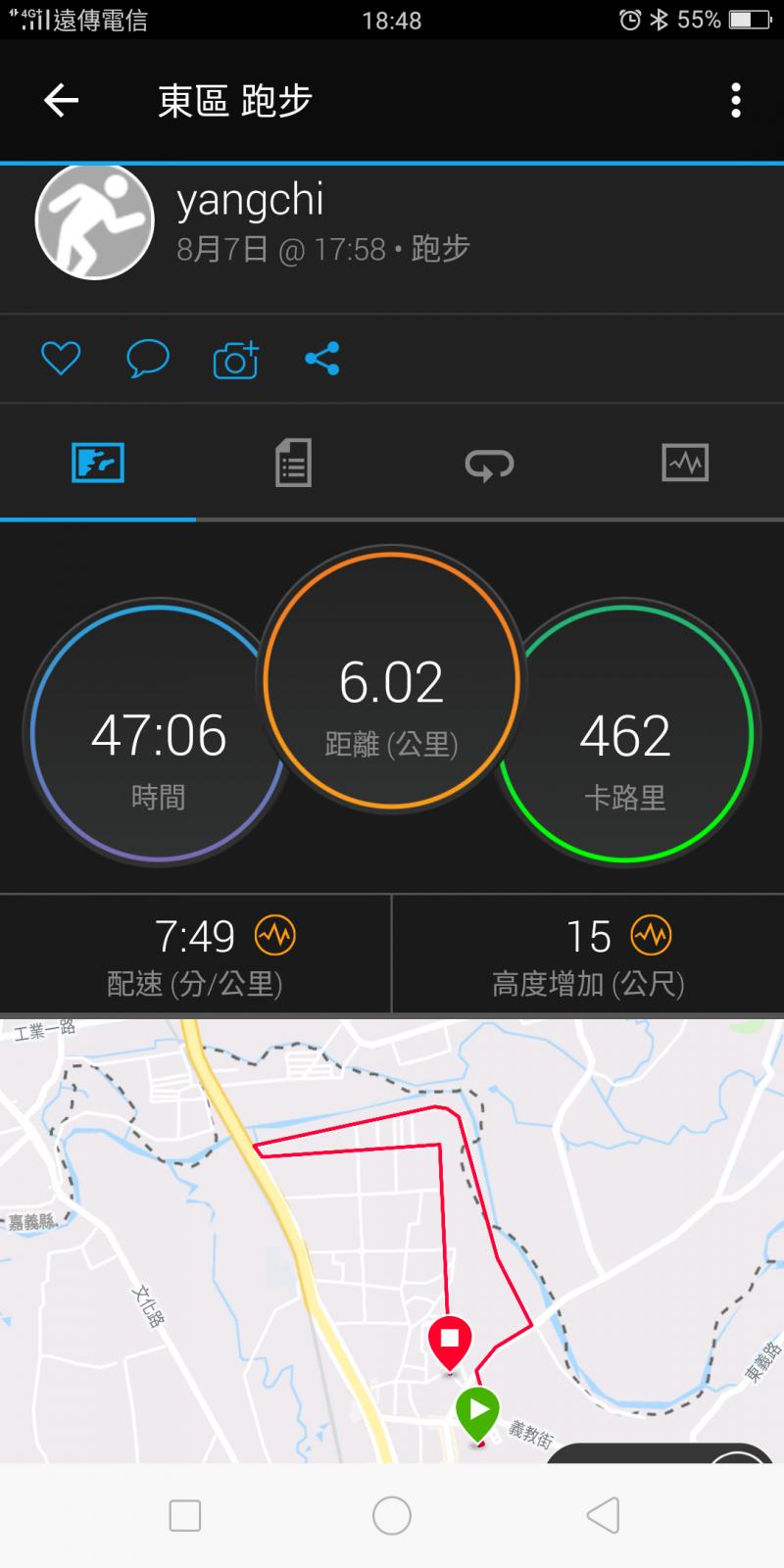Like this running activity

tap(61, 359)
